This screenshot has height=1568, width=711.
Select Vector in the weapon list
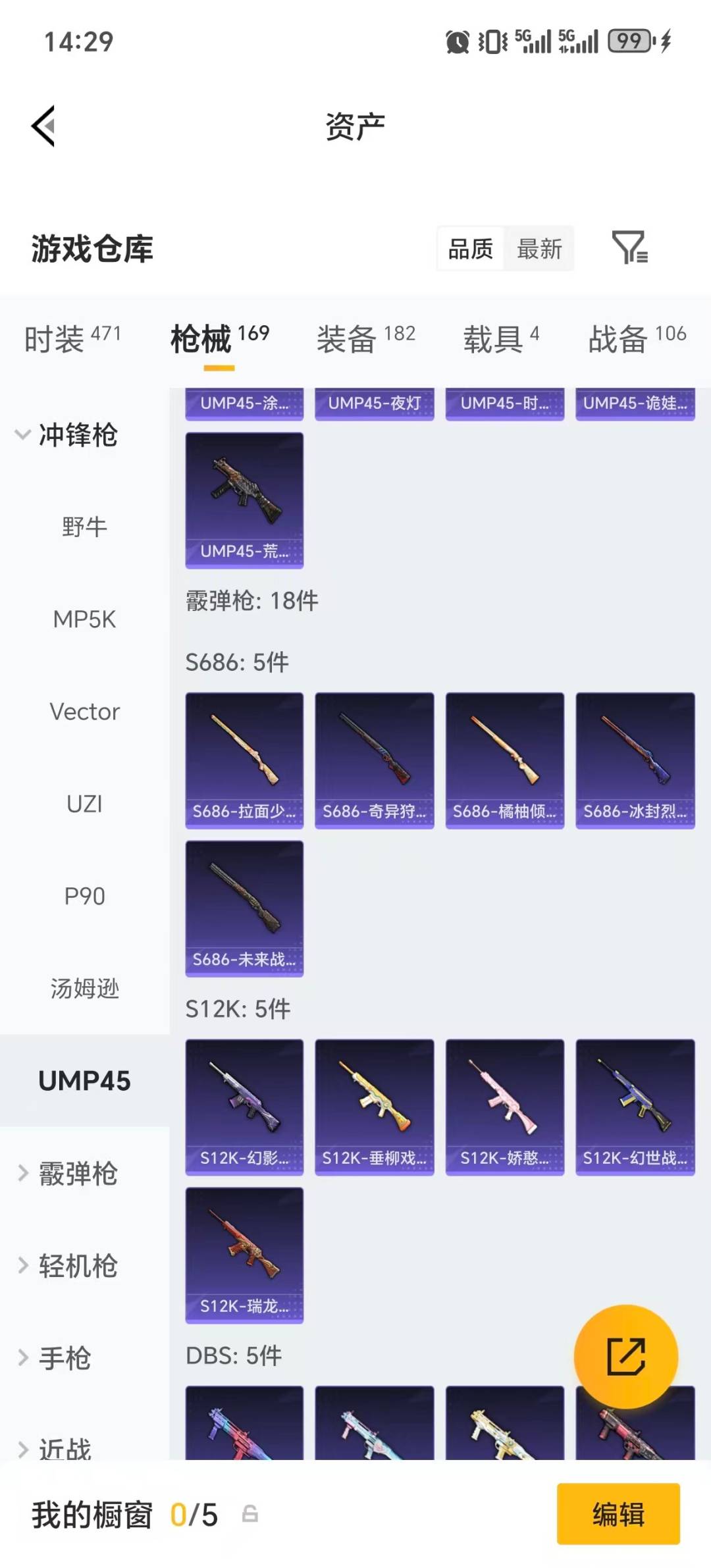(x=84, y=712)
